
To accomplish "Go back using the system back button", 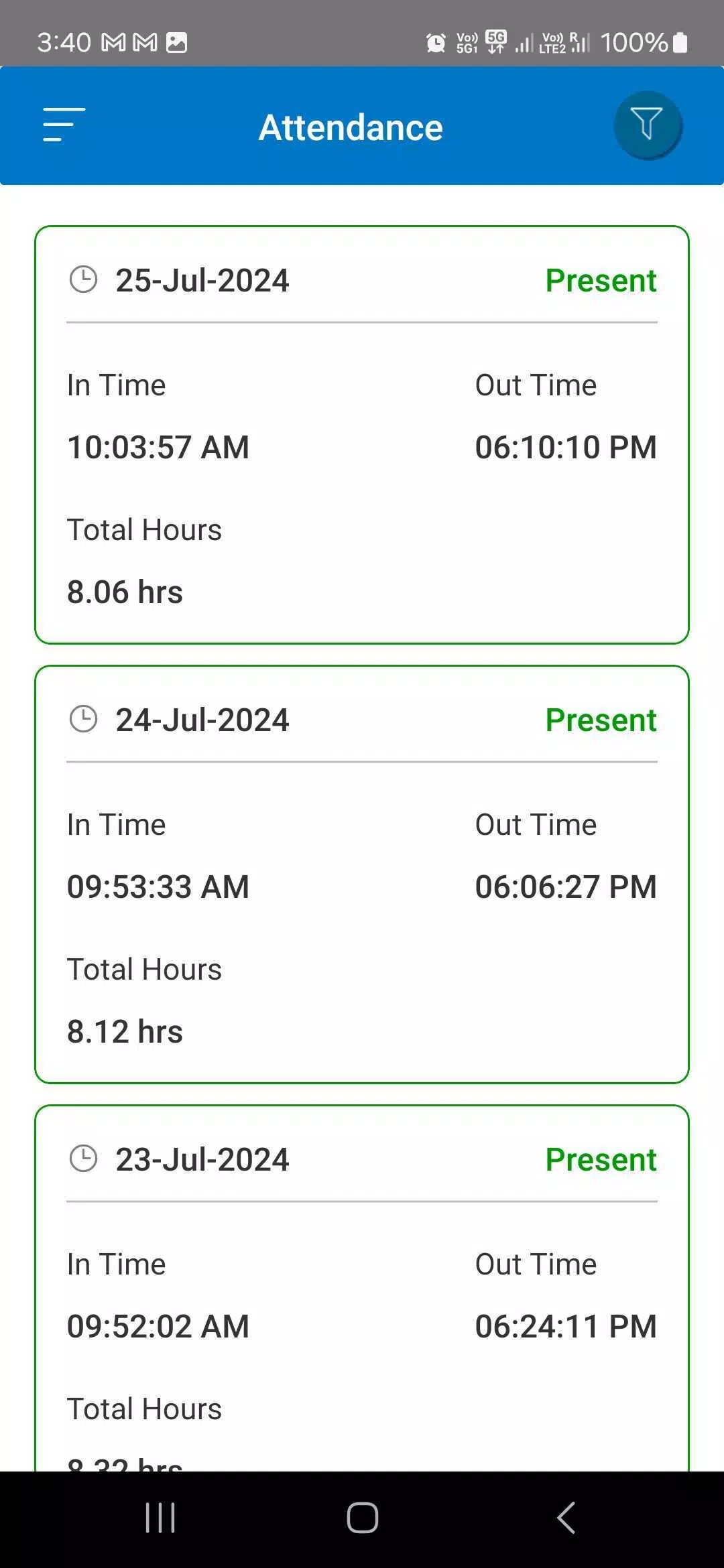I will pos(566,1518).
